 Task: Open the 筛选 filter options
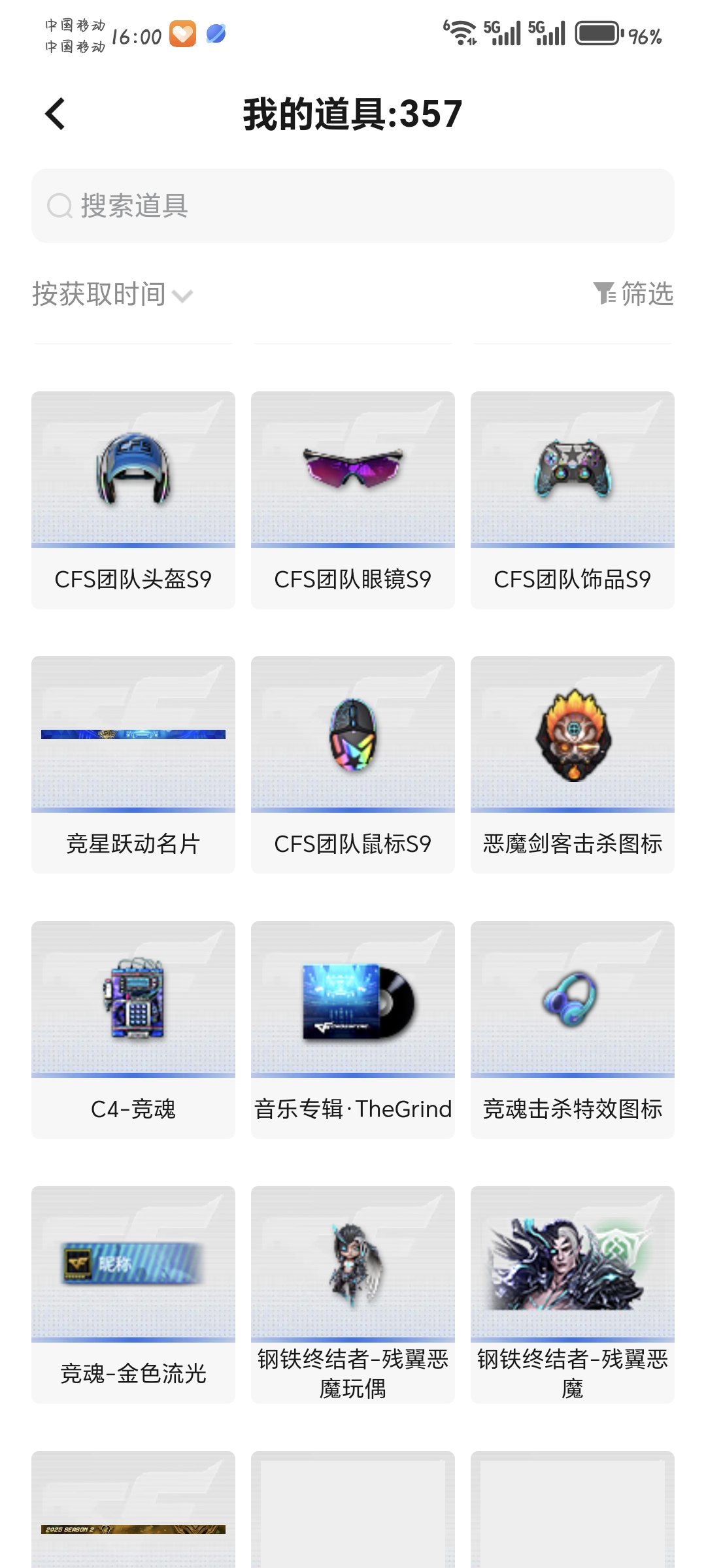[633, 293]
